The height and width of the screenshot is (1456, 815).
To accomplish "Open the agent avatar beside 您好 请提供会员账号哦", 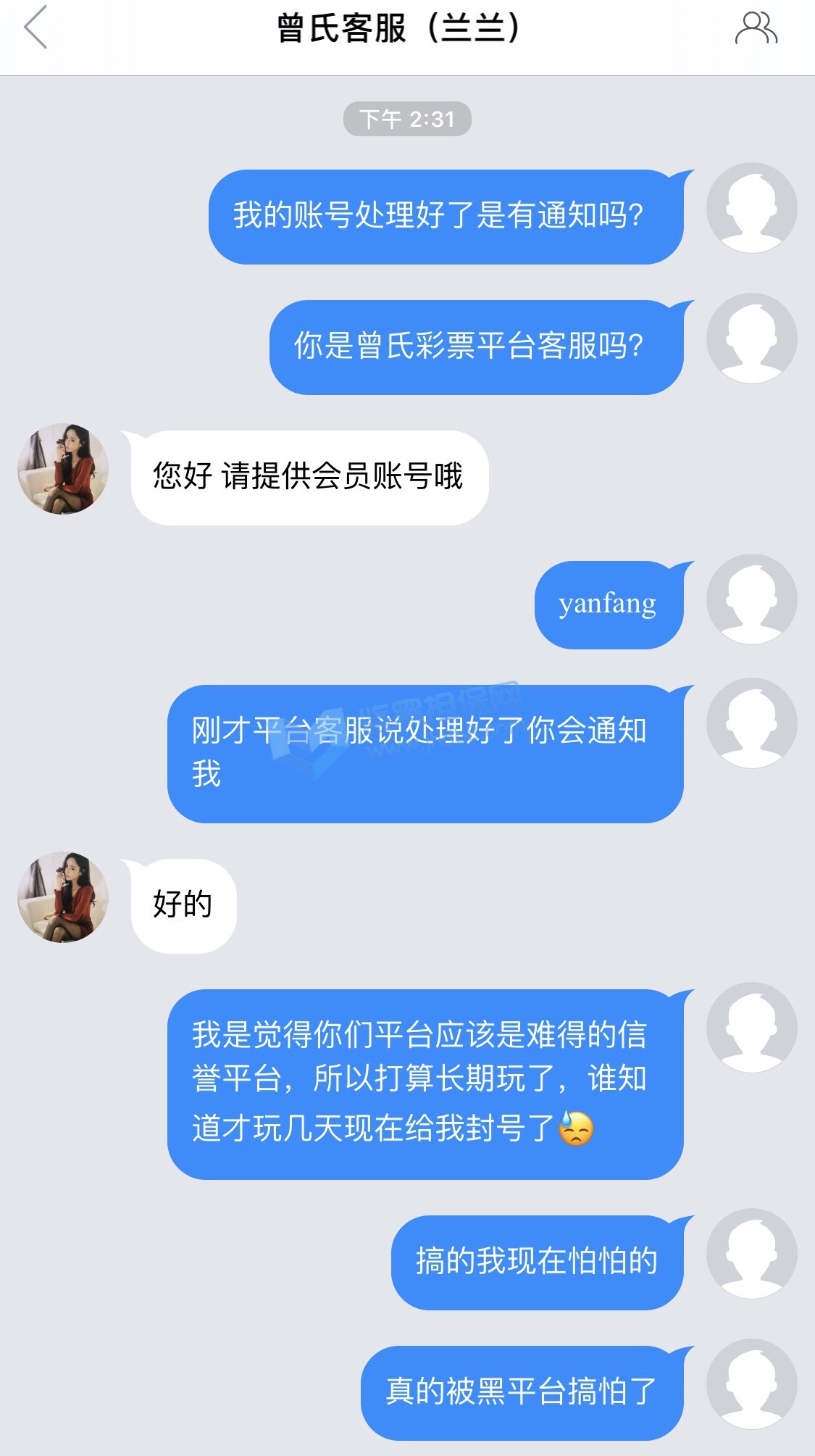I will click(x=63, y=470).
